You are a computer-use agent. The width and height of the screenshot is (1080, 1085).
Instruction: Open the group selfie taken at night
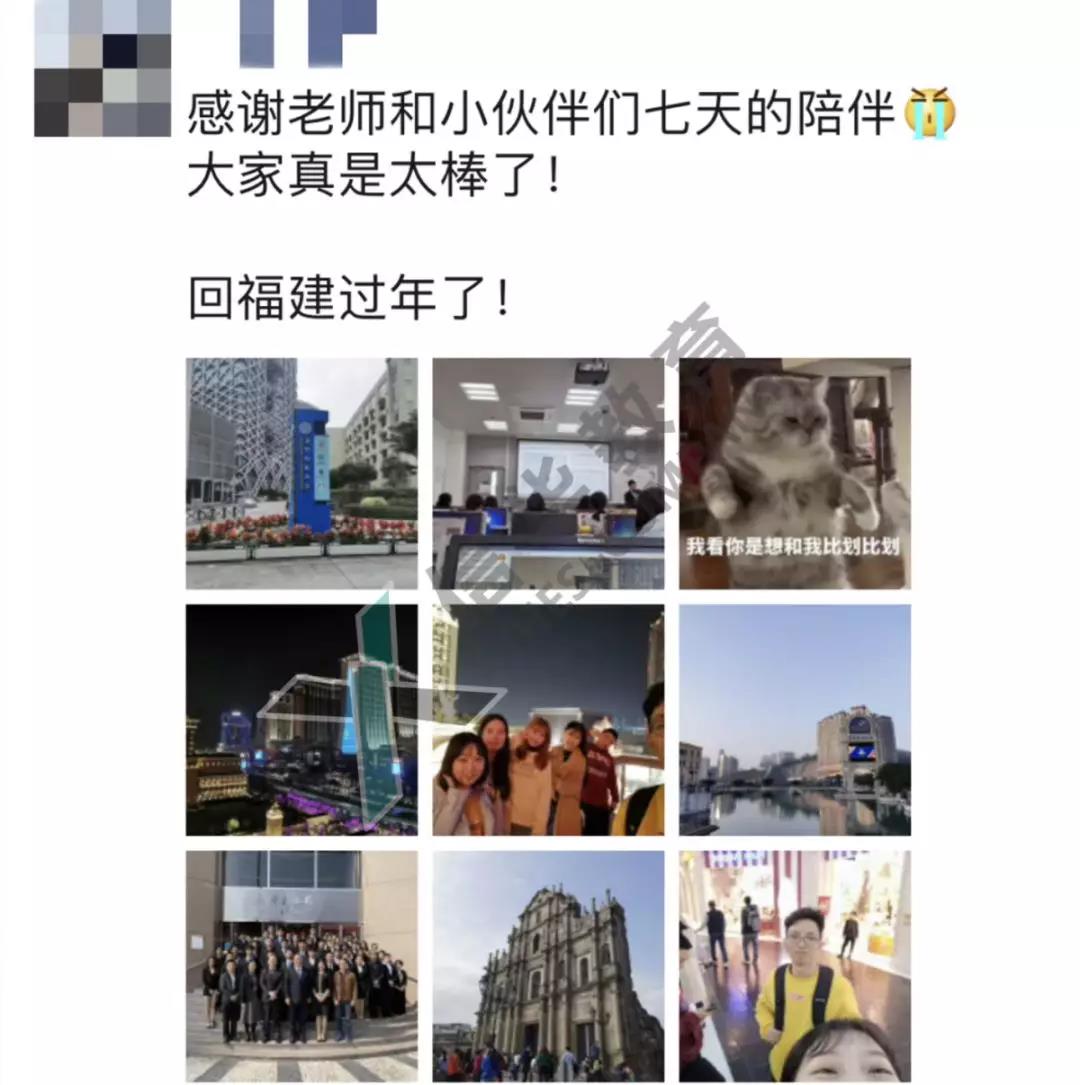click(548, 720)
